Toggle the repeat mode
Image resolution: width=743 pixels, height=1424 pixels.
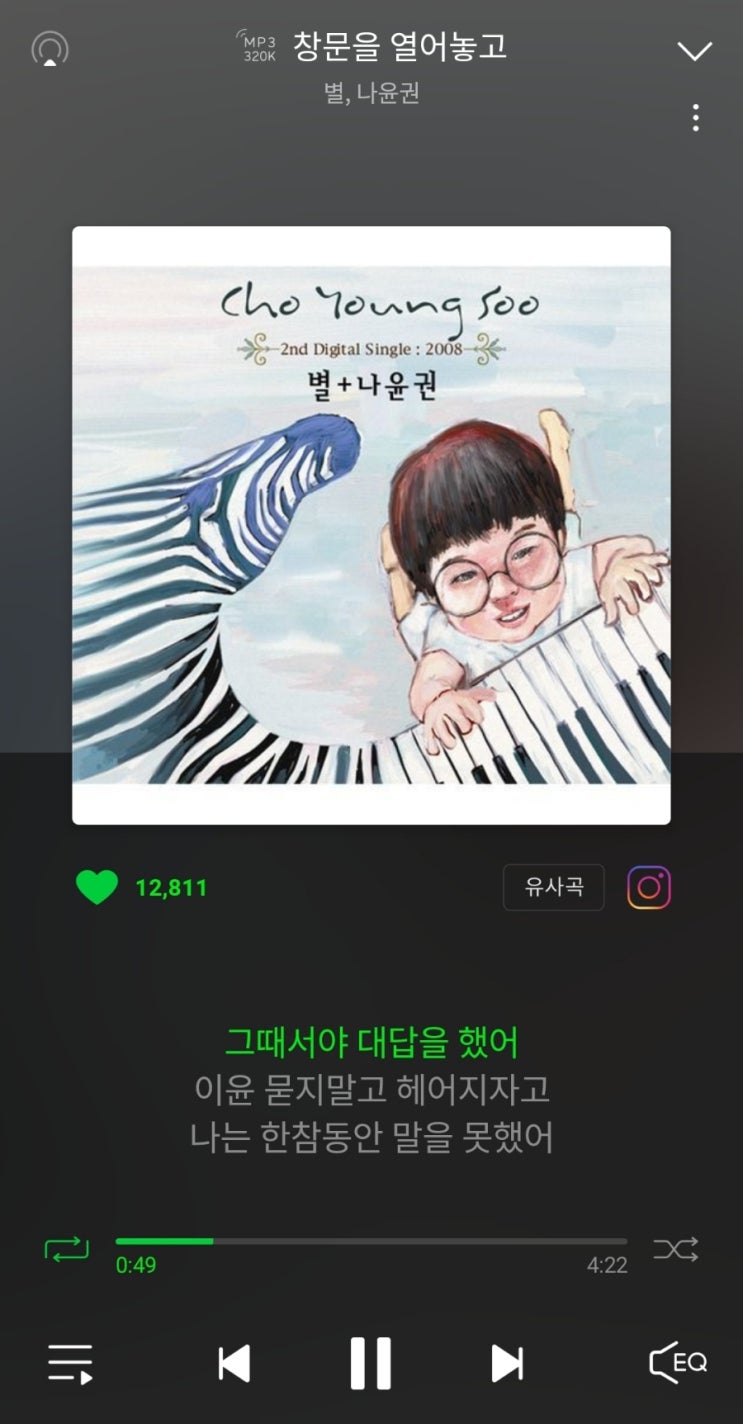[x=67, y=1249]
